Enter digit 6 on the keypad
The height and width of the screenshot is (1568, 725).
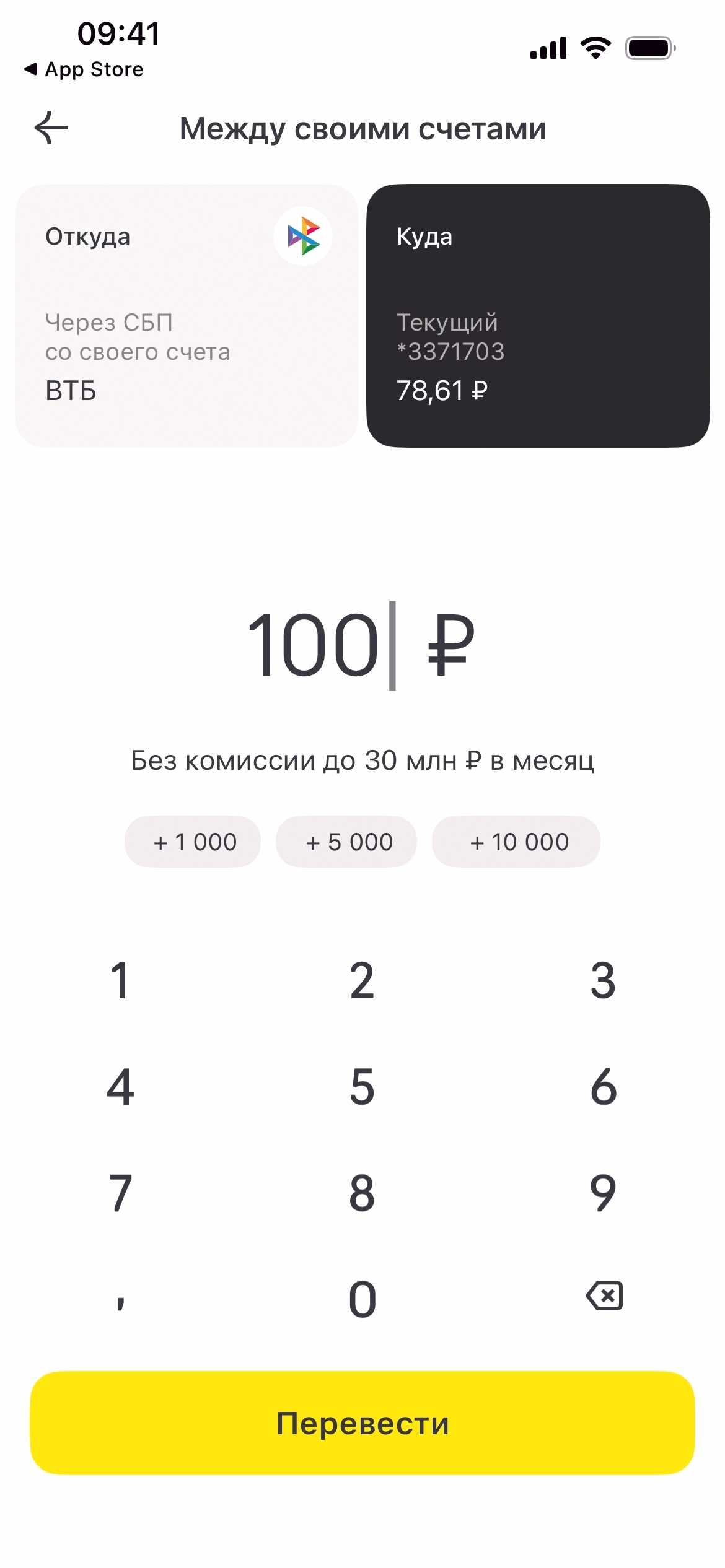(x=603, y=1086)
